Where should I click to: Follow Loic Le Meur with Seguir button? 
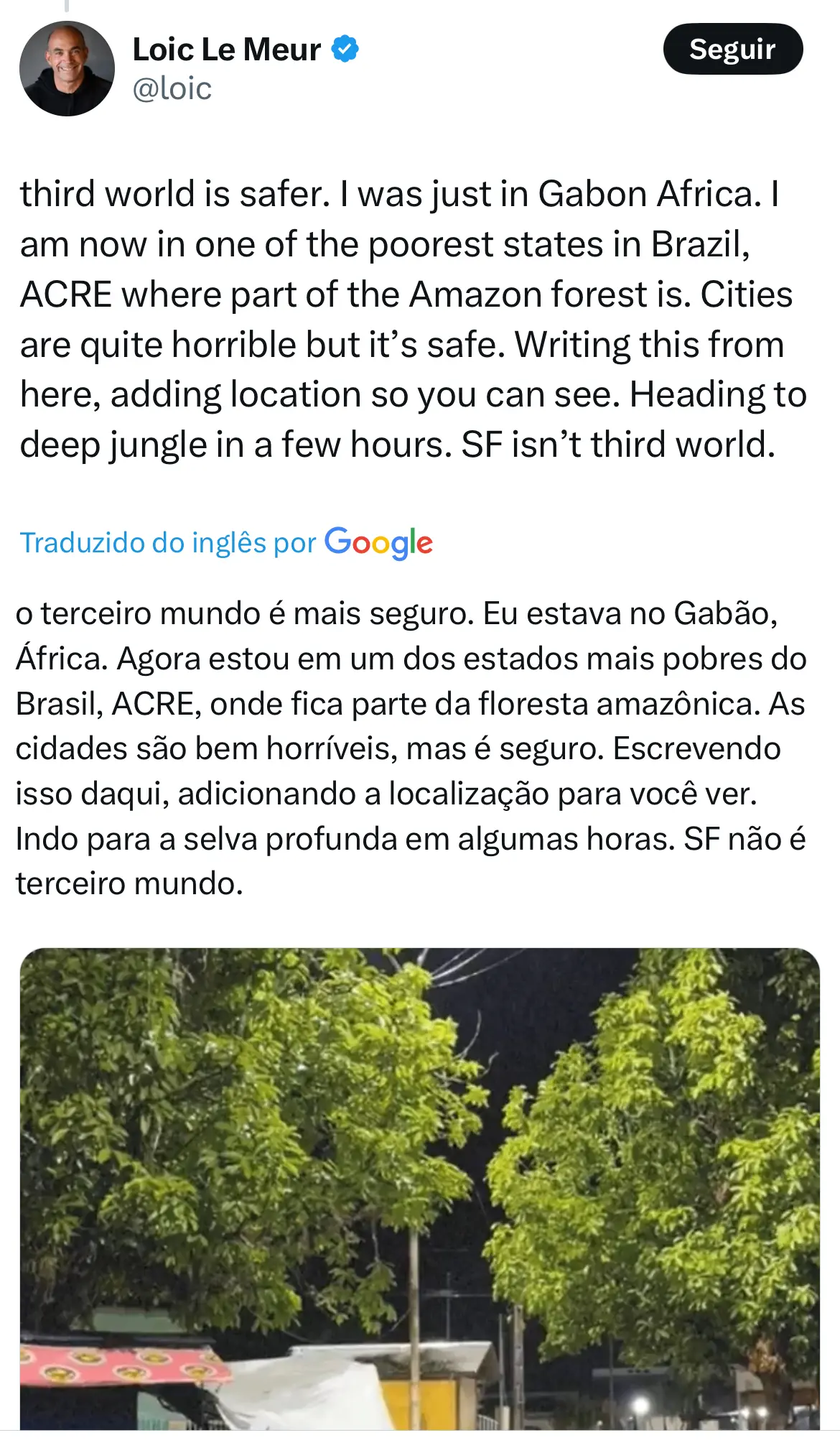pos(732,50)
